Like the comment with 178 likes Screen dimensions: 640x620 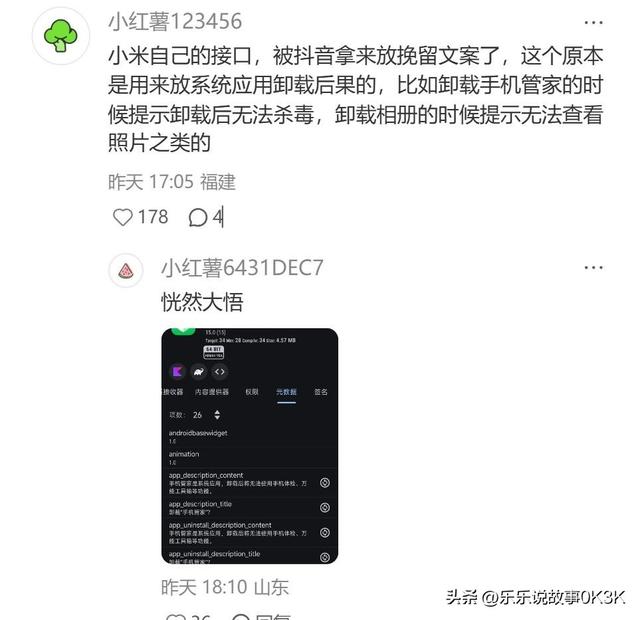tap(122, 217)
